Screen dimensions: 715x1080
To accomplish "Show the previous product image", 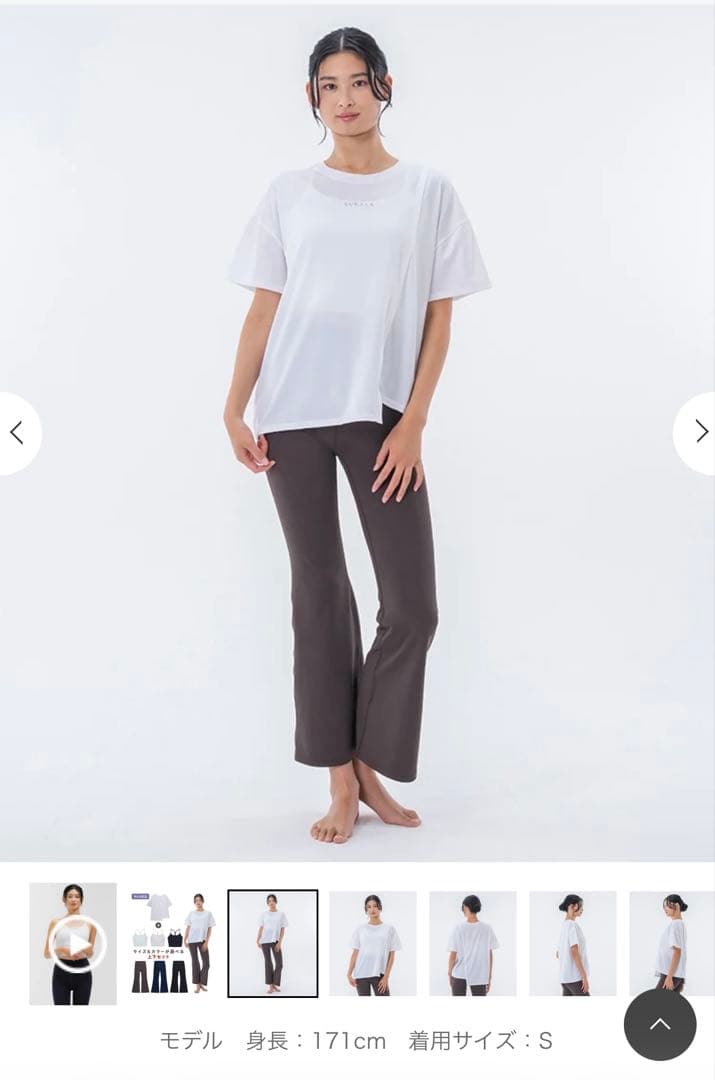I will [17, 433].
